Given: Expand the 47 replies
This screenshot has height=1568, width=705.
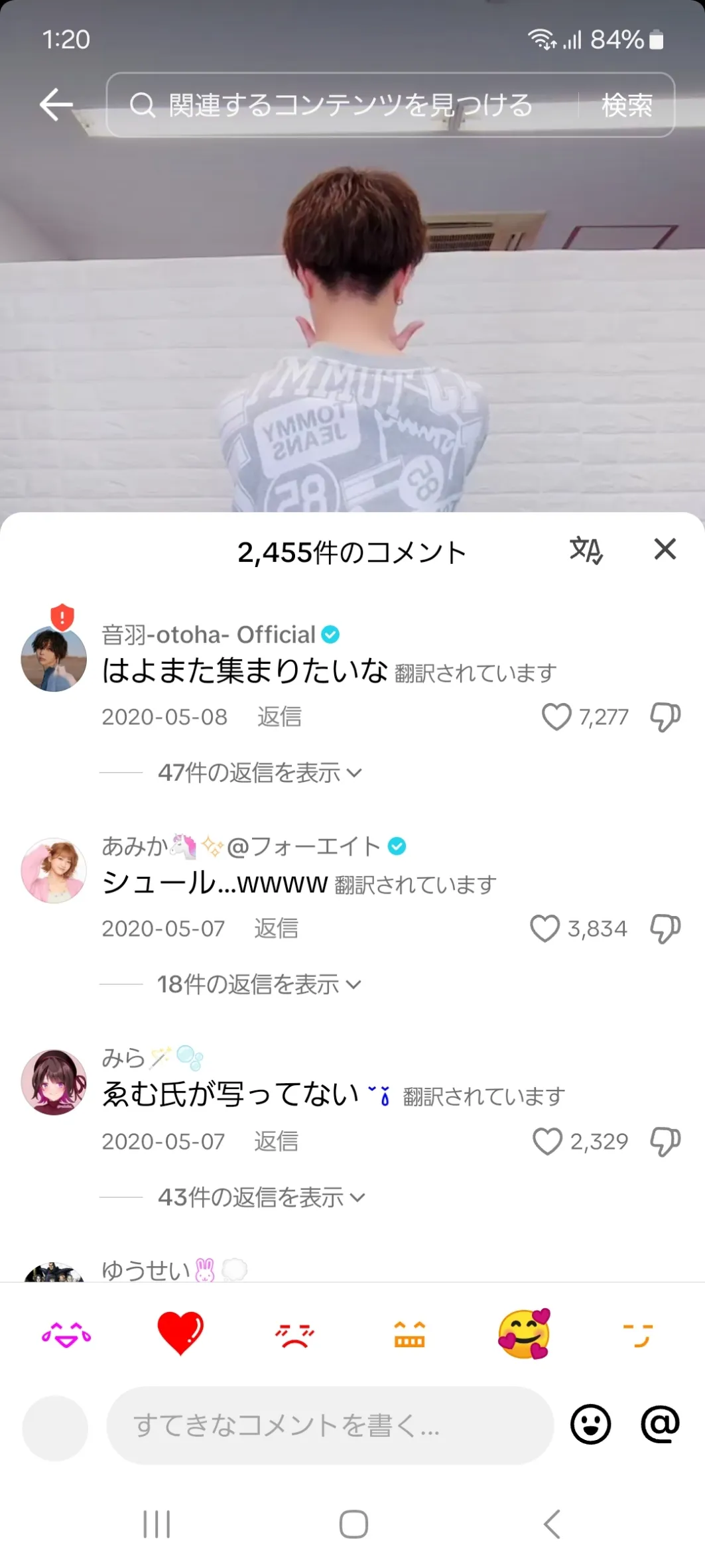Looking at the screenshot, I should 260,773.
